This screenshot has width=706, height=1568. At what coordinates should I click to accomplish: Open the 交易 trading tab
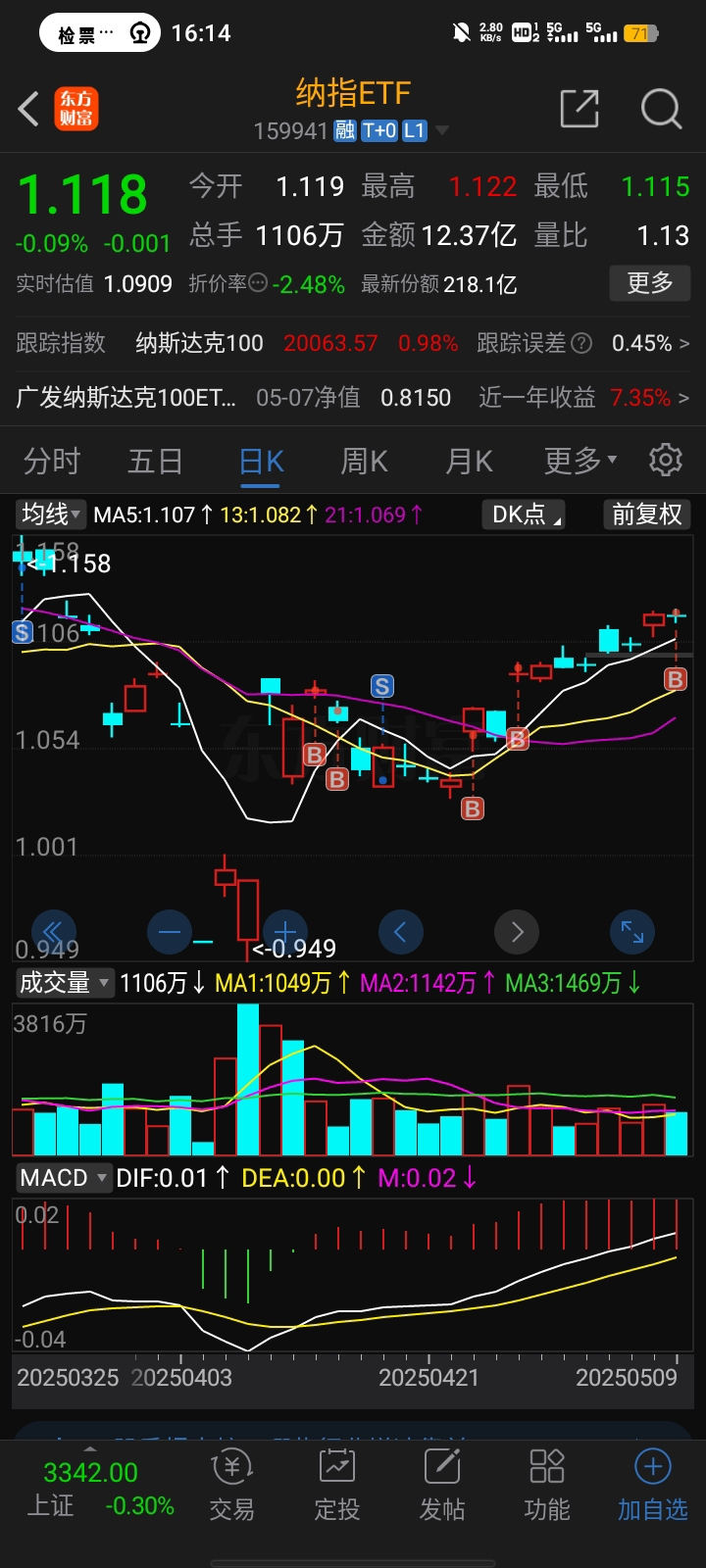pyautogui.click(x=232, y=1486)
